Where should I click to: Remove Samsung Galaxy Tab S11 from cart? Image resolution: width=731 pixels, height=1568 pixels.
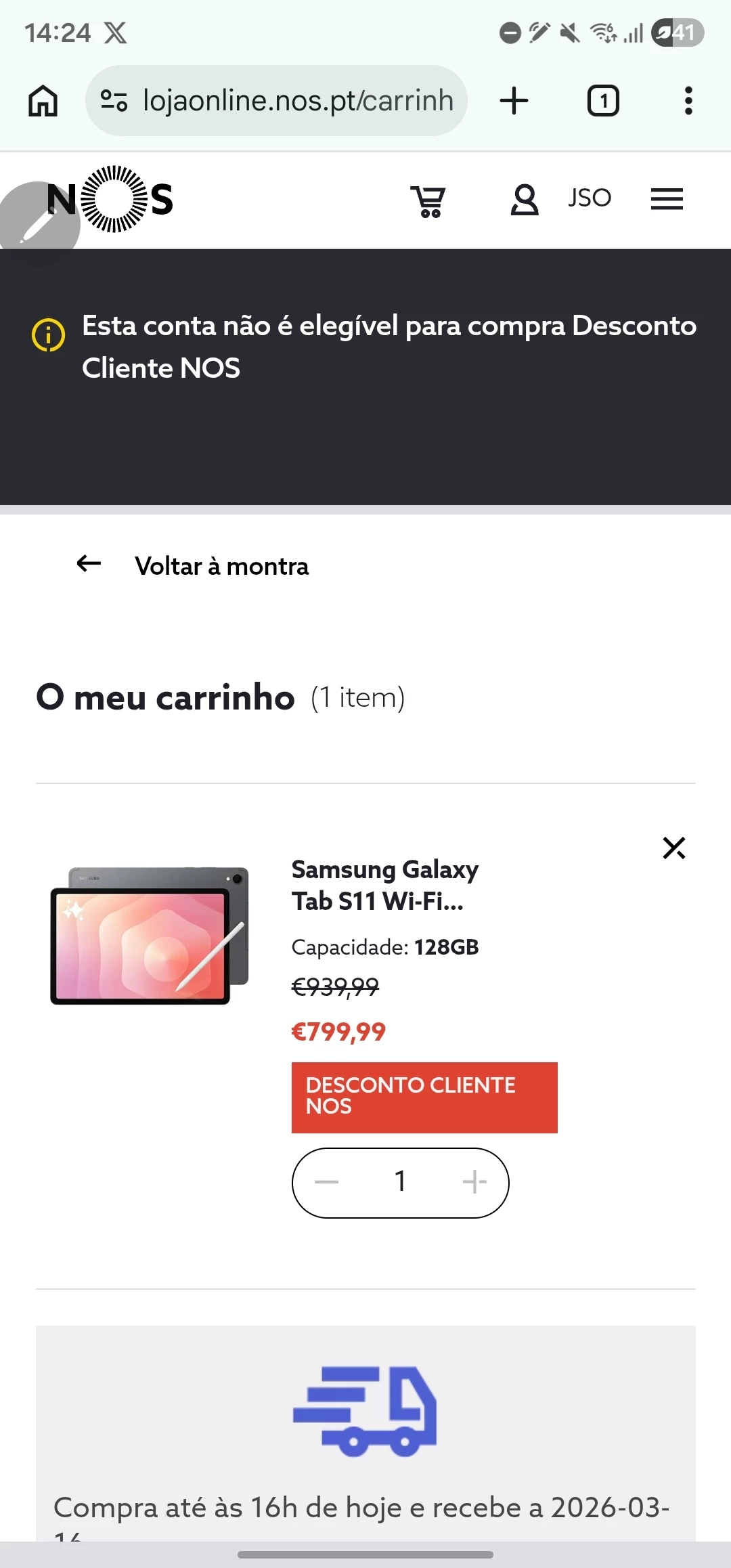[x=673, y=848]
